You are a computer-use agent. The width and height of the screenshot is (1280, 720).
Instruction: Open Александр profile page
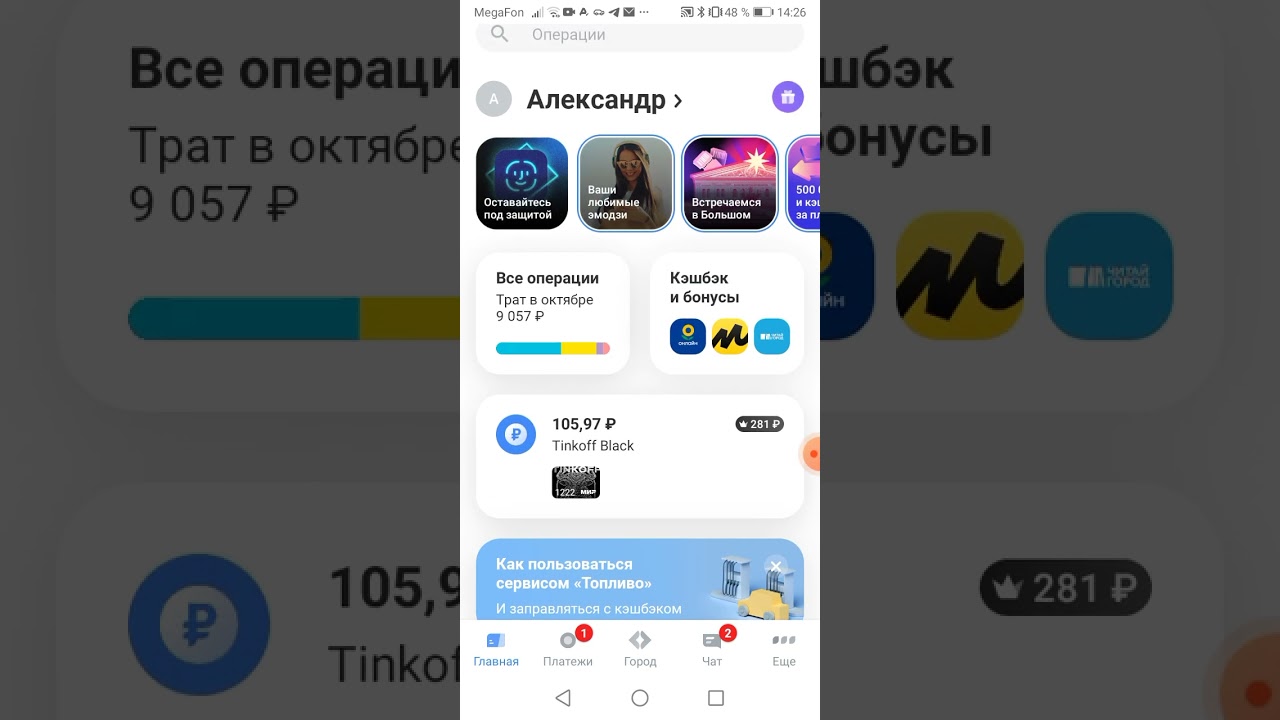pyautogui.click(x=604, y=100)
